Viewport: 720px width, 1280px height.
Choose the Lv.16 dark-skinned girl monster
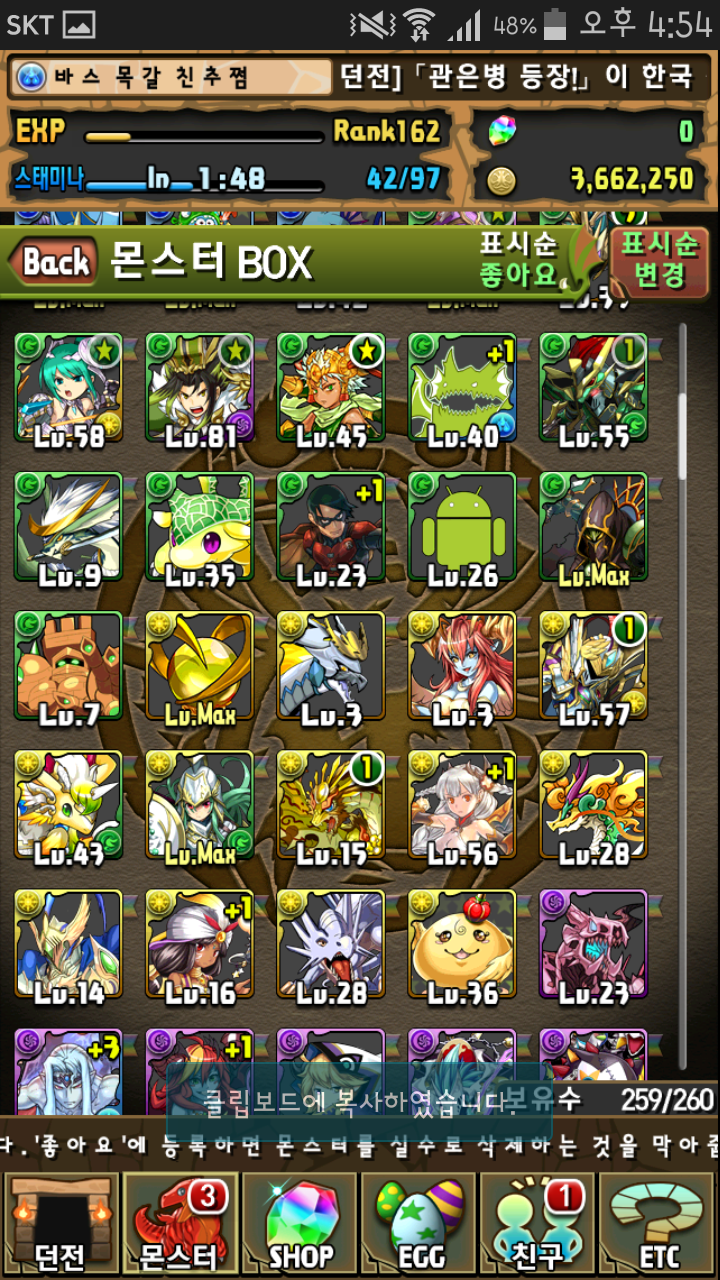pyautogui.click(x=199, y=946)
